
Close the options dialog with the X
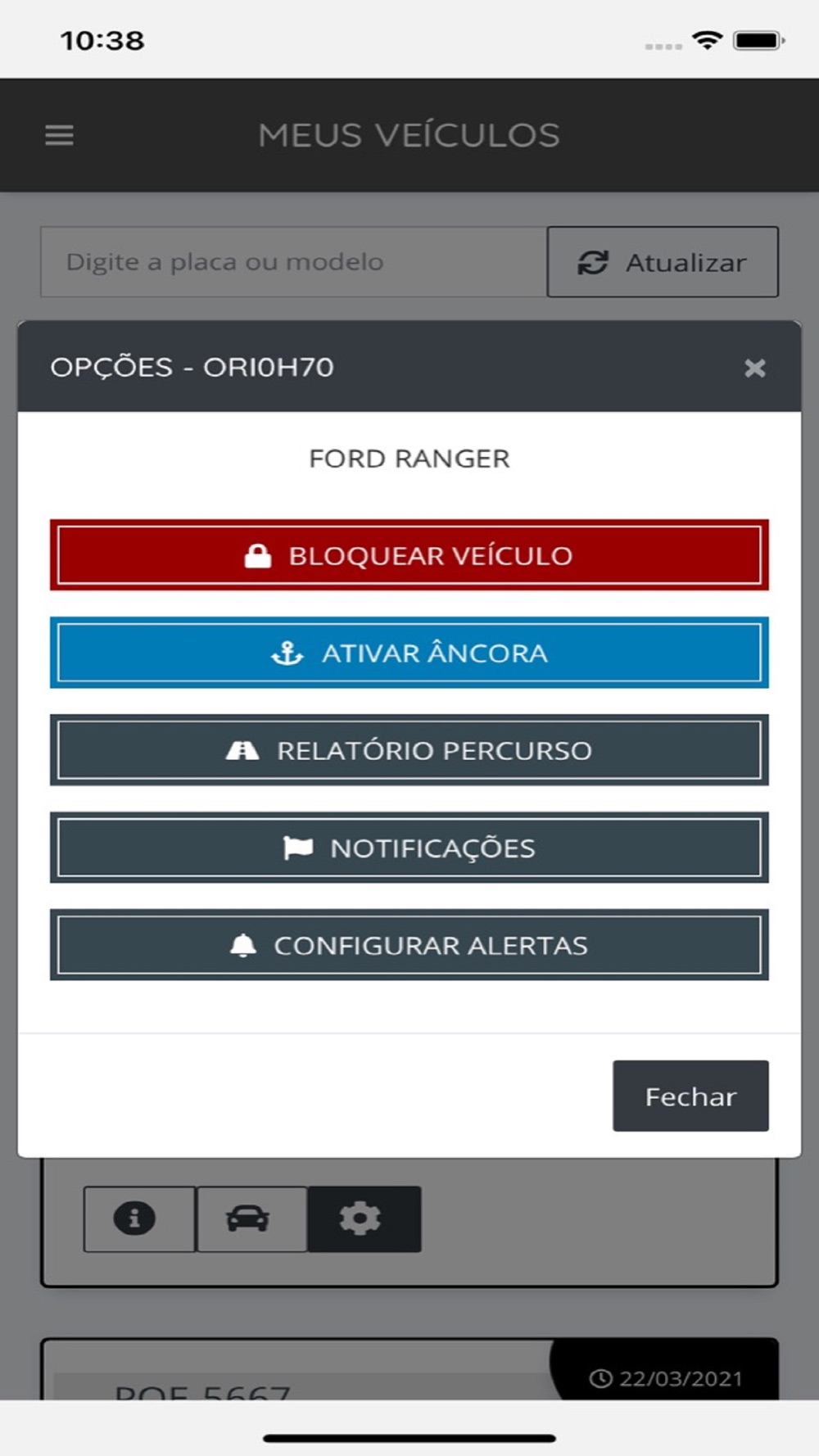[754, 368]
